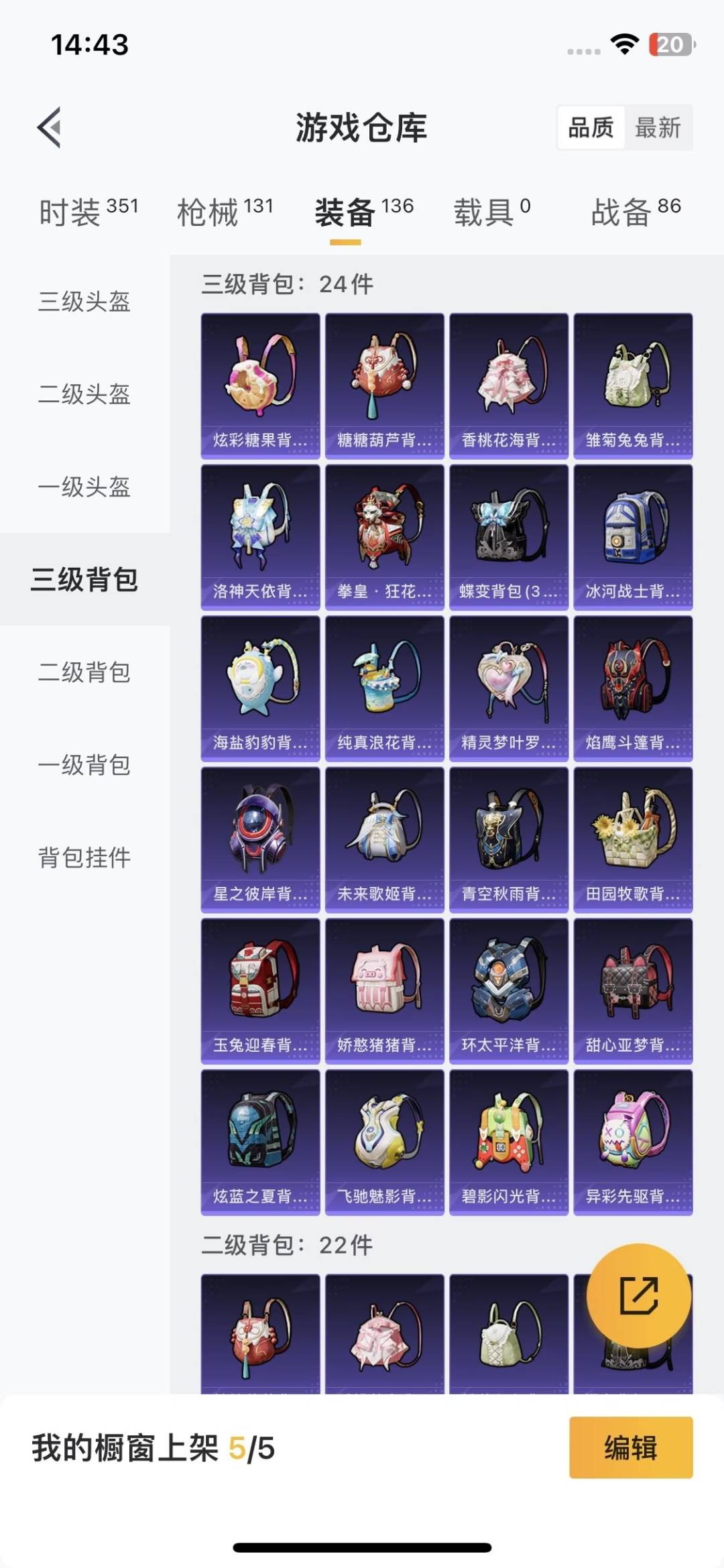Open the 载具 tab

point(491,212)
